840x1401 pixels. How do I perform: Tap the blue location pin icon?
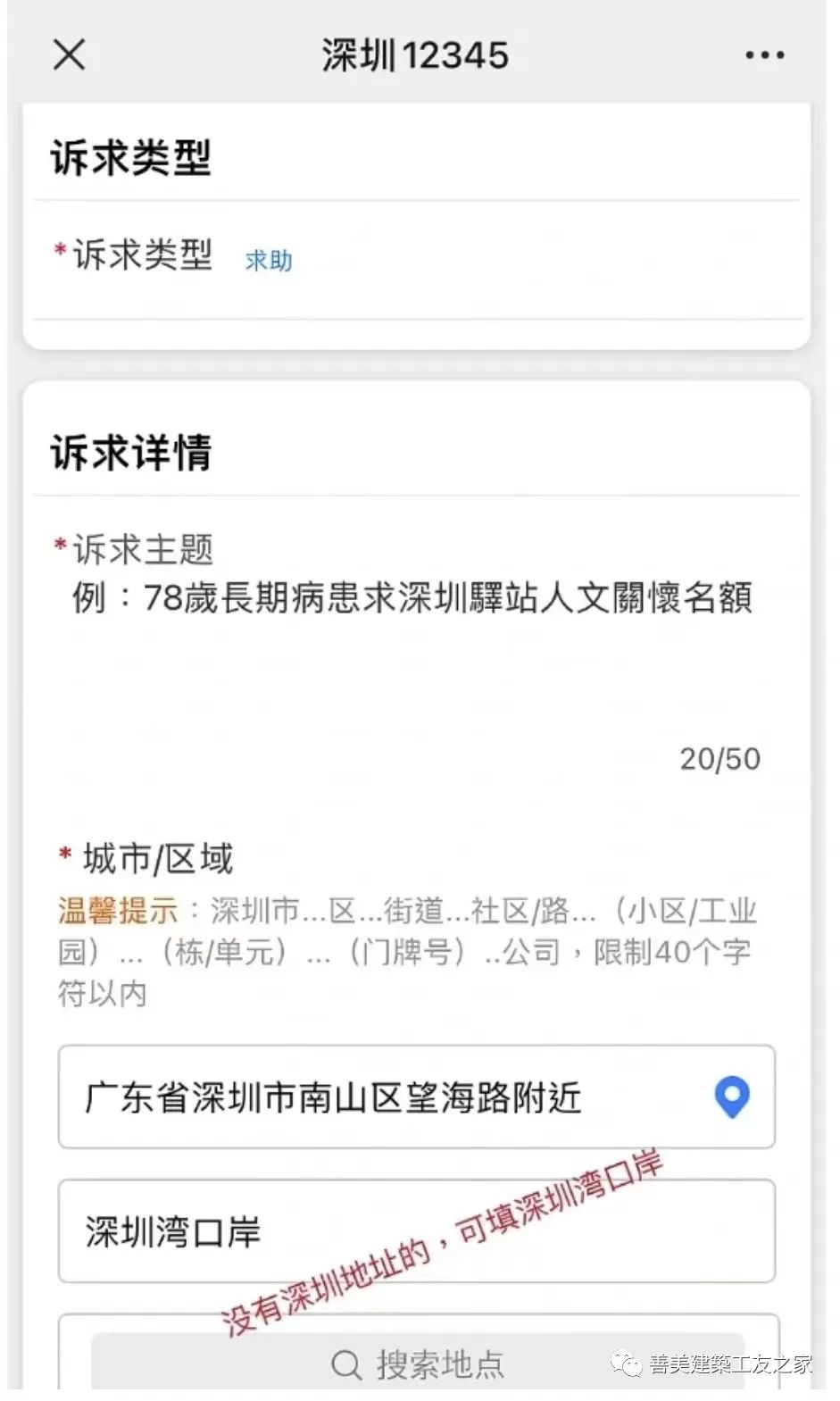[732, 1097]
